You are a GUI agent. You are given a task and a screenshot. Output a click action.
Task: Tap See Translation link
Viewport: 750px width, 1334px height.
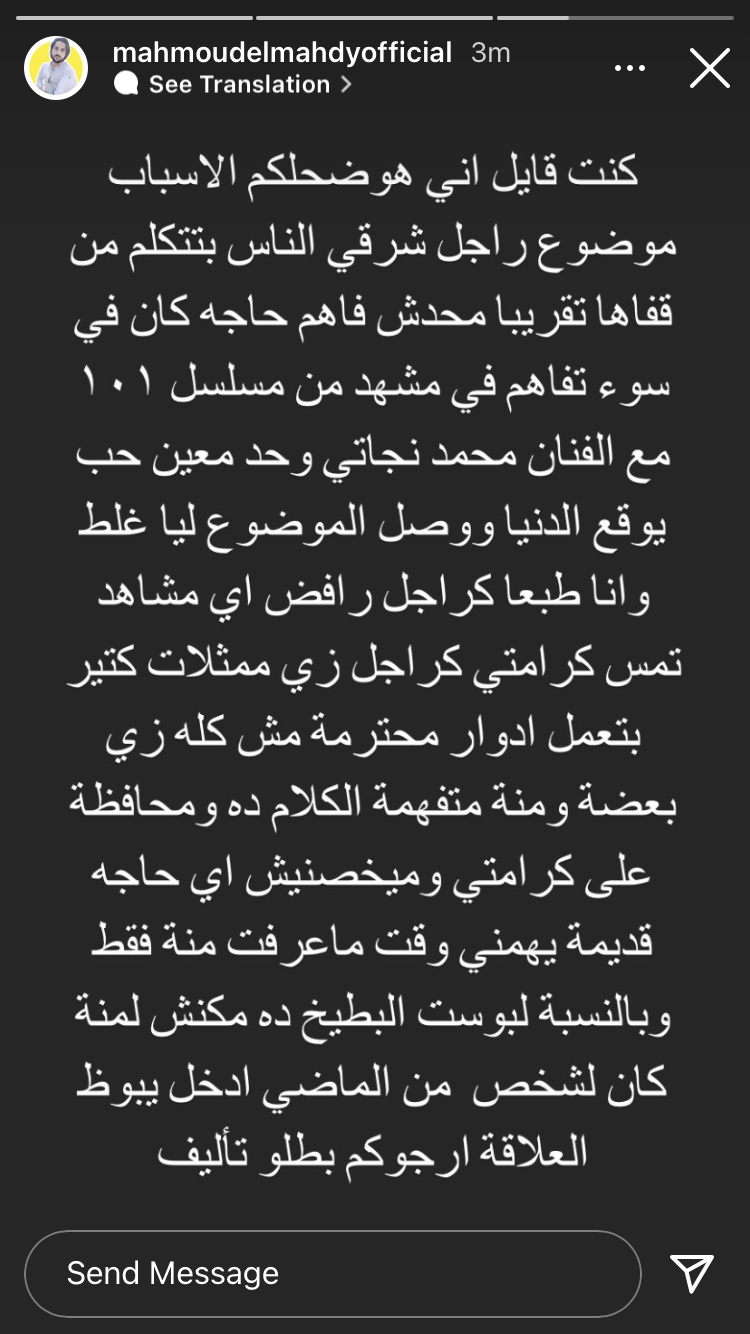coord(233,85)
